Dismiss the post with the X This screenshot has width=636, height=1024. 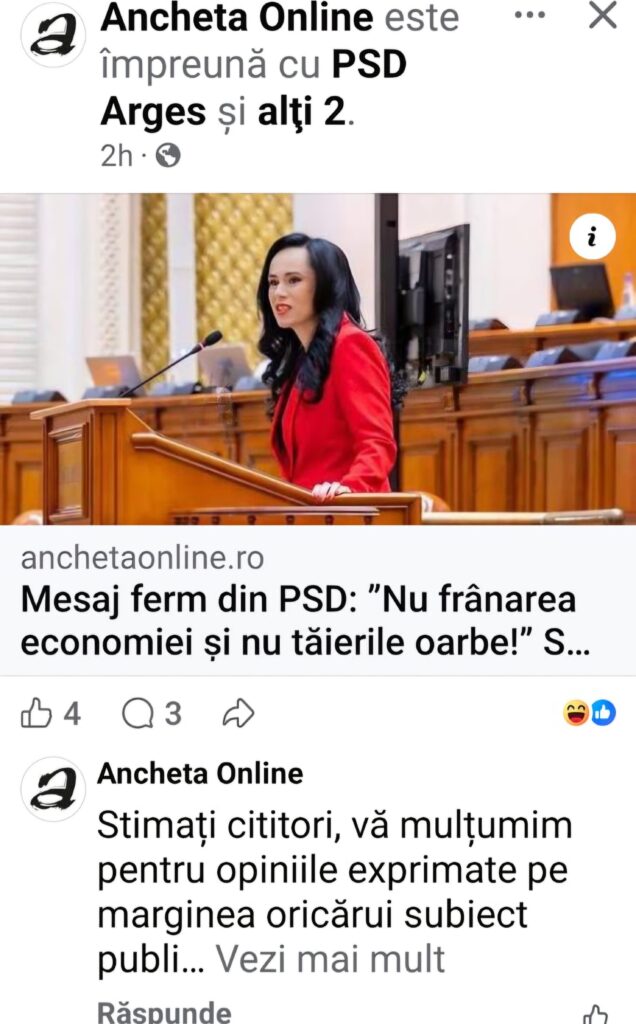point(603,17)
